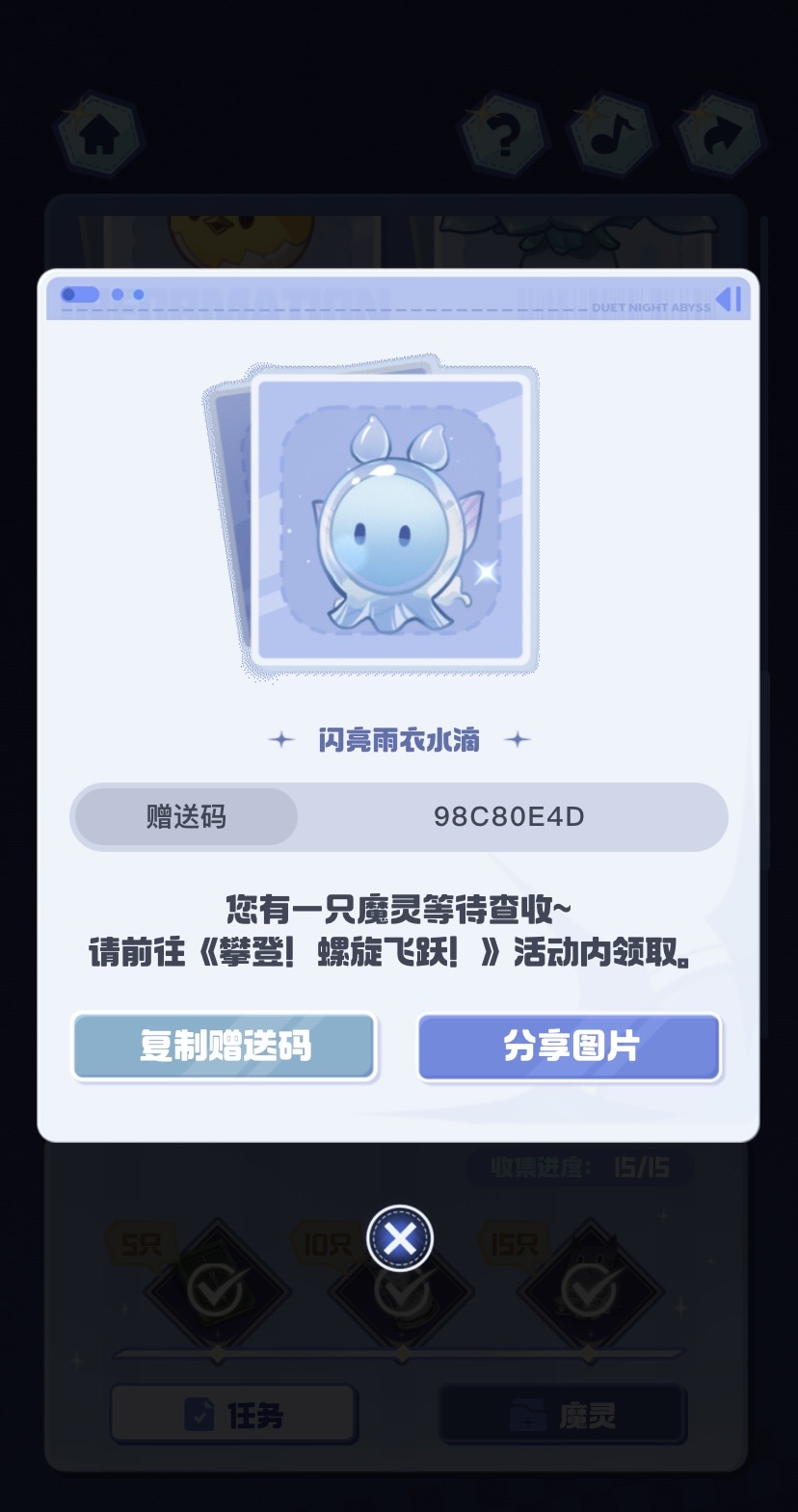Close the gift code popup
This screenshot has height=1512, width=798.
[400, 1238]
